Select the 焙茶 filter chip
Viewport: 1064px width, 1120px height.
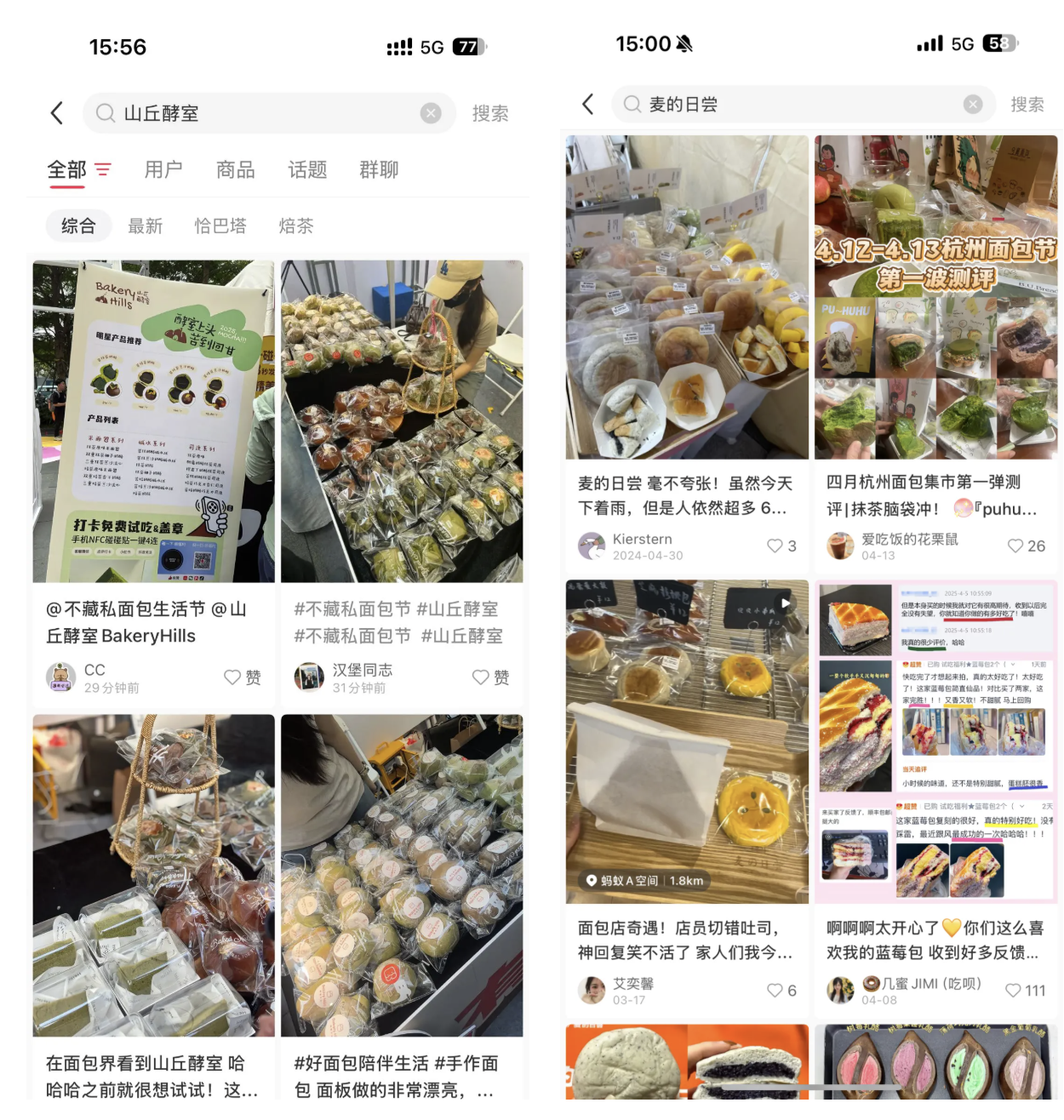pyautogui.click(x=296, y=226)
